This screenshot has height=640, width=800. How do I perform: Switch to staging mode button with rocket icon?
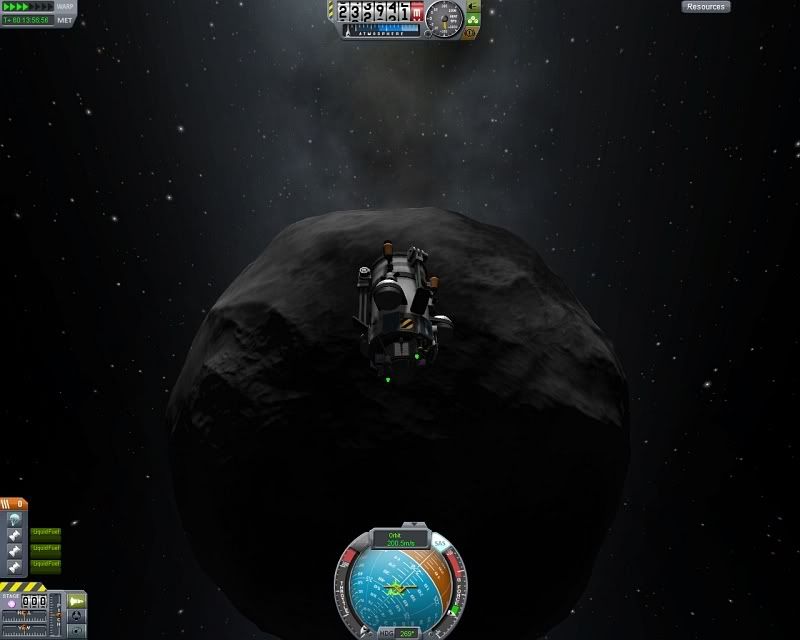(76, 601)
